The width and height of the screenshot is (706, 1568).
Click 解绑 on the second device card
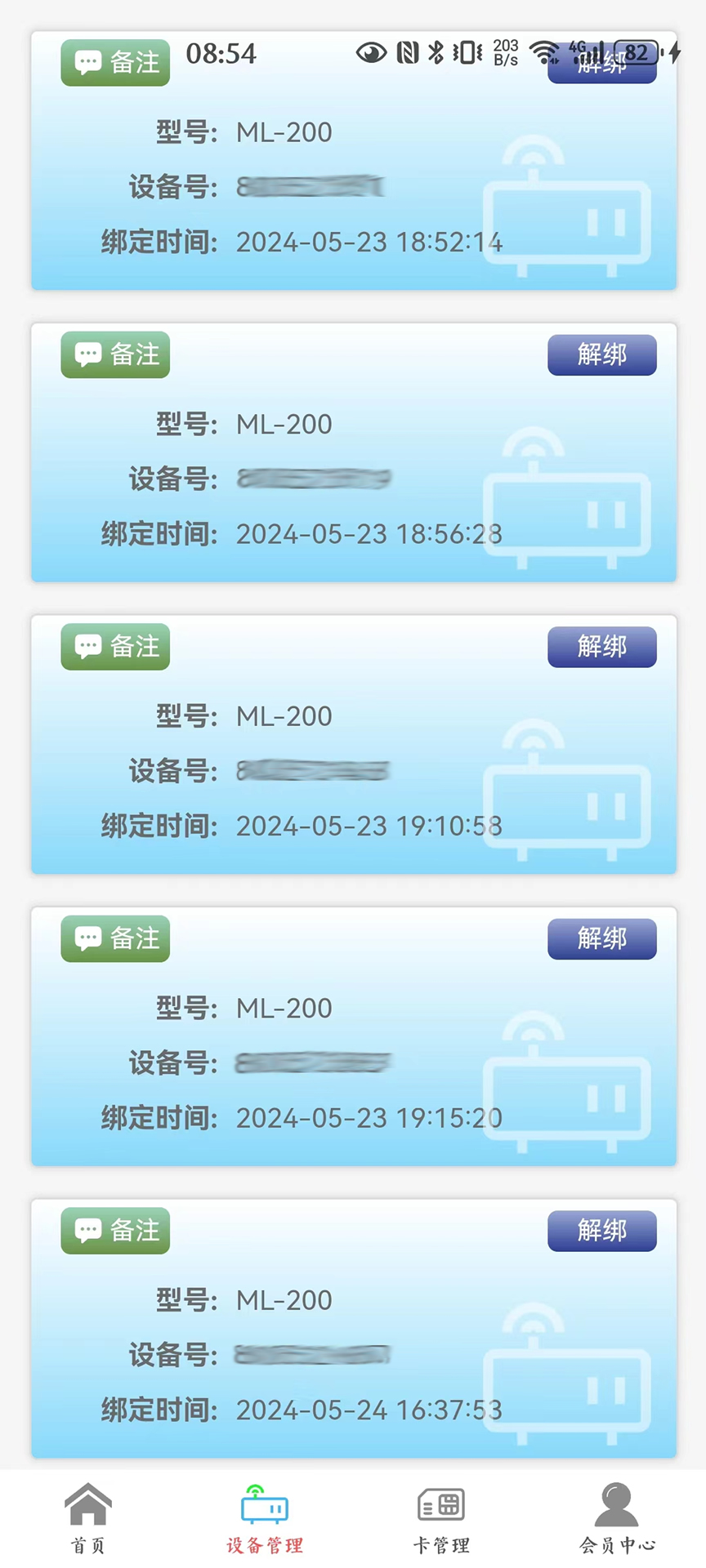coord(601,355)
